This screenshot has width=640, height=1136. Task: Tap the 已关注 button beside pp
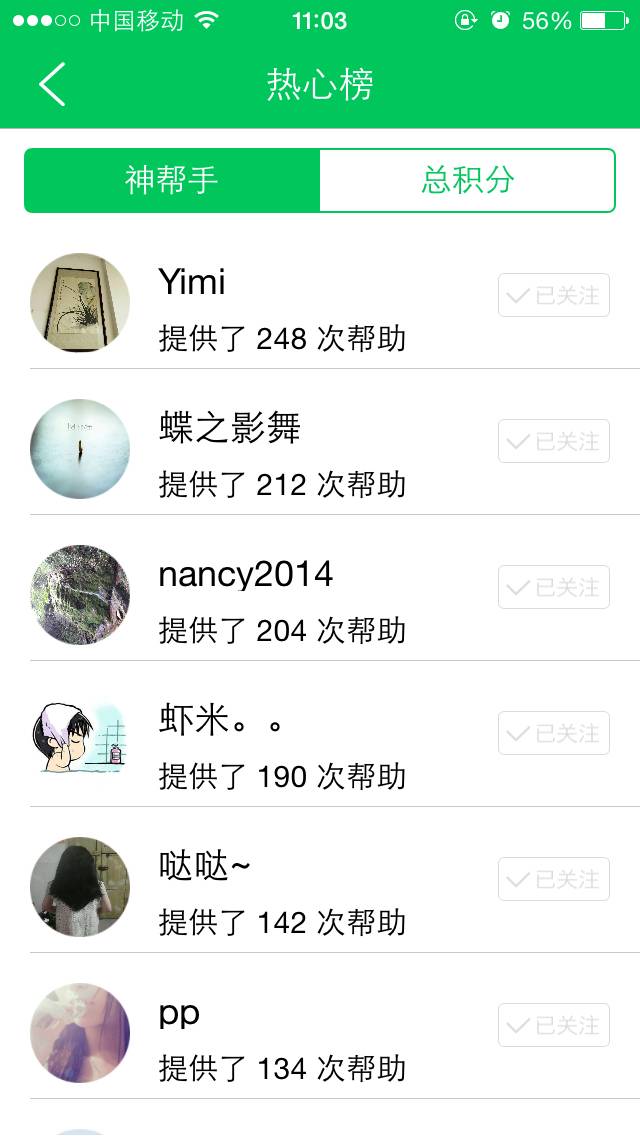click(x=554, y=1026)
